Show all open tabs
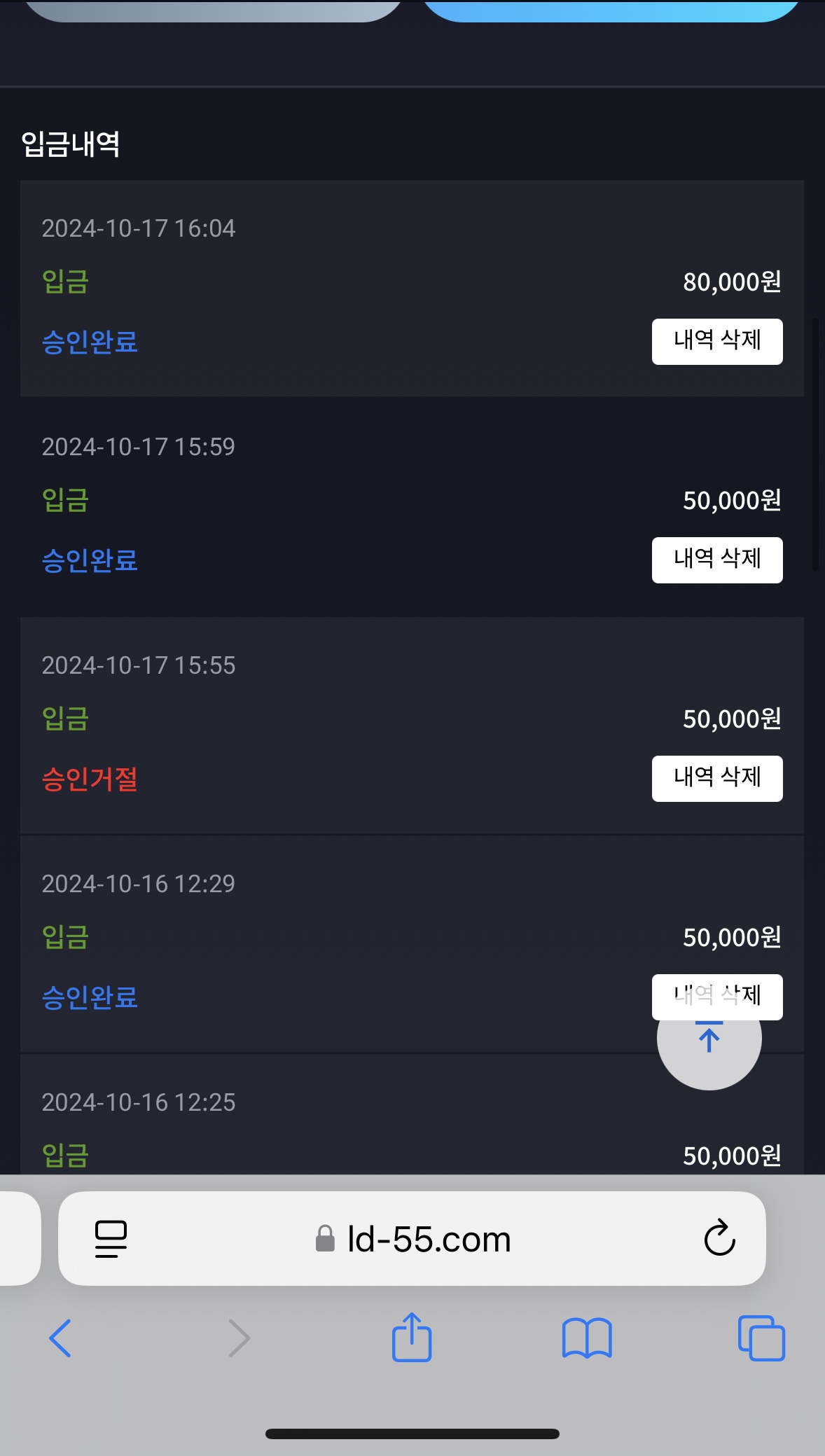Viewport: 825px width, 1456px height. coord(761,1338)
